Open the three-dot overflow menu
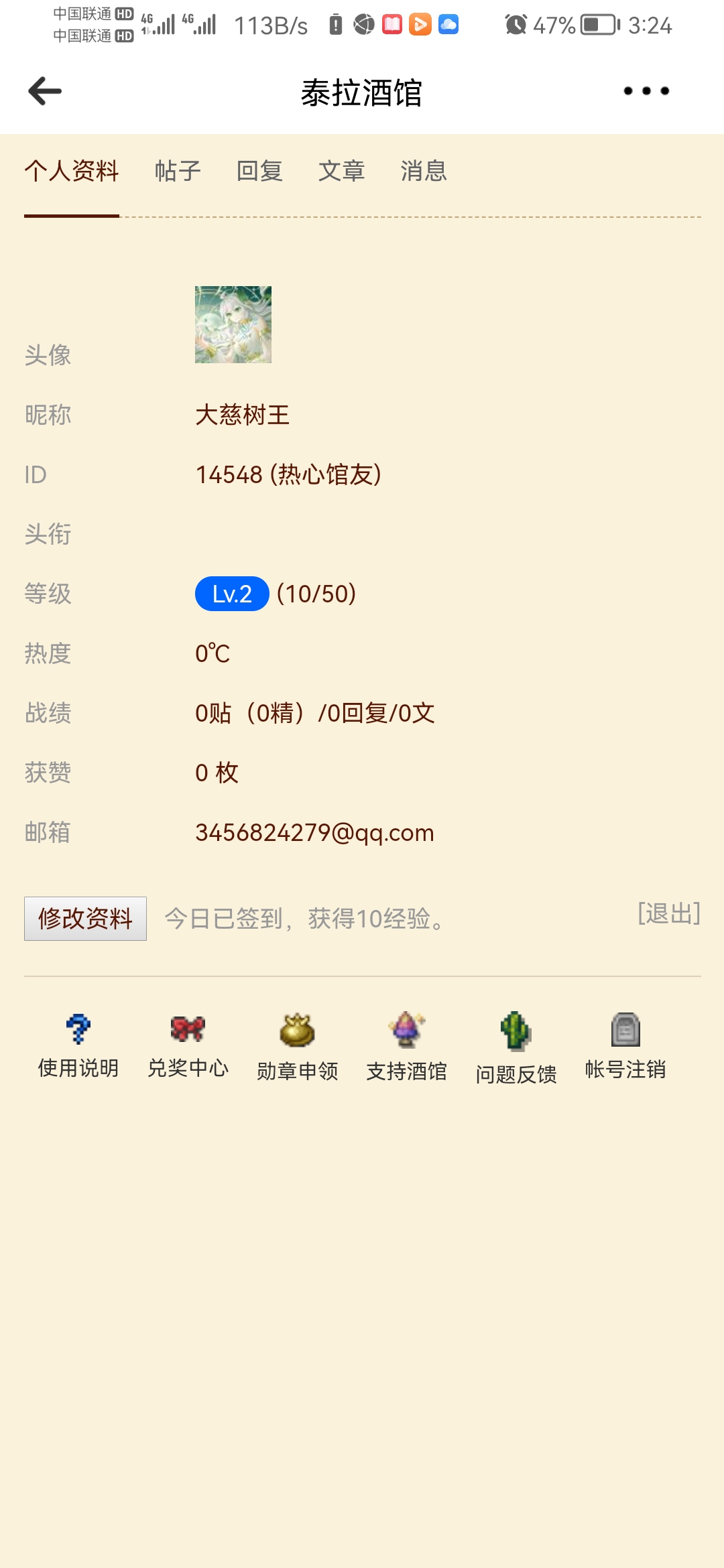The width and height of the screenshot is (724, 1568). tap(646, 91)
